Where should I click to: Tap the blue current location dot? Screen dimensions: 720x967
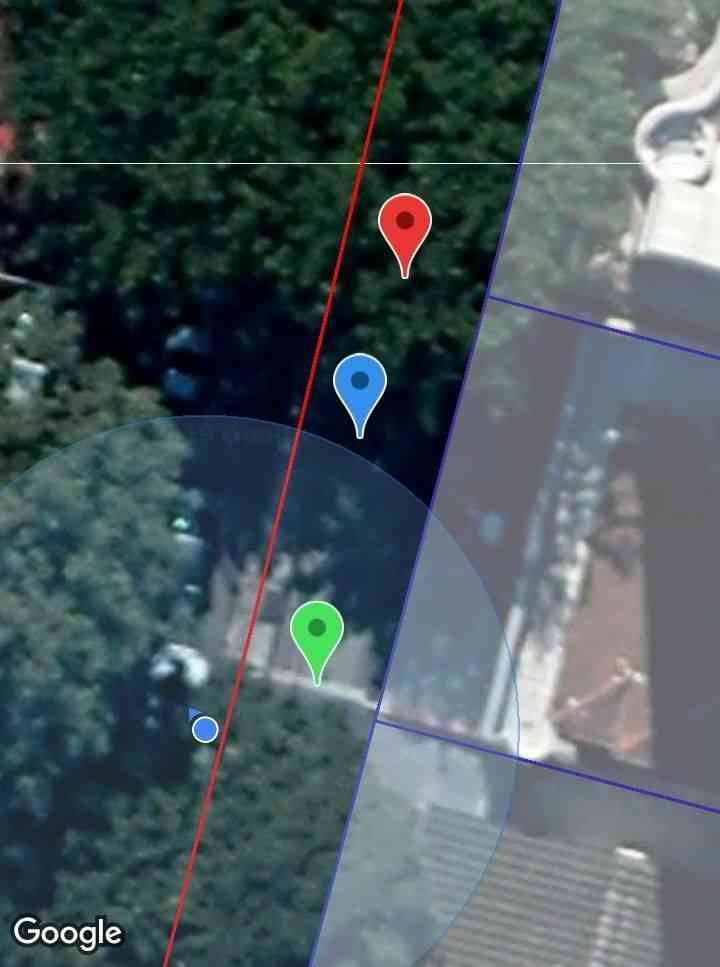point(205,729)
